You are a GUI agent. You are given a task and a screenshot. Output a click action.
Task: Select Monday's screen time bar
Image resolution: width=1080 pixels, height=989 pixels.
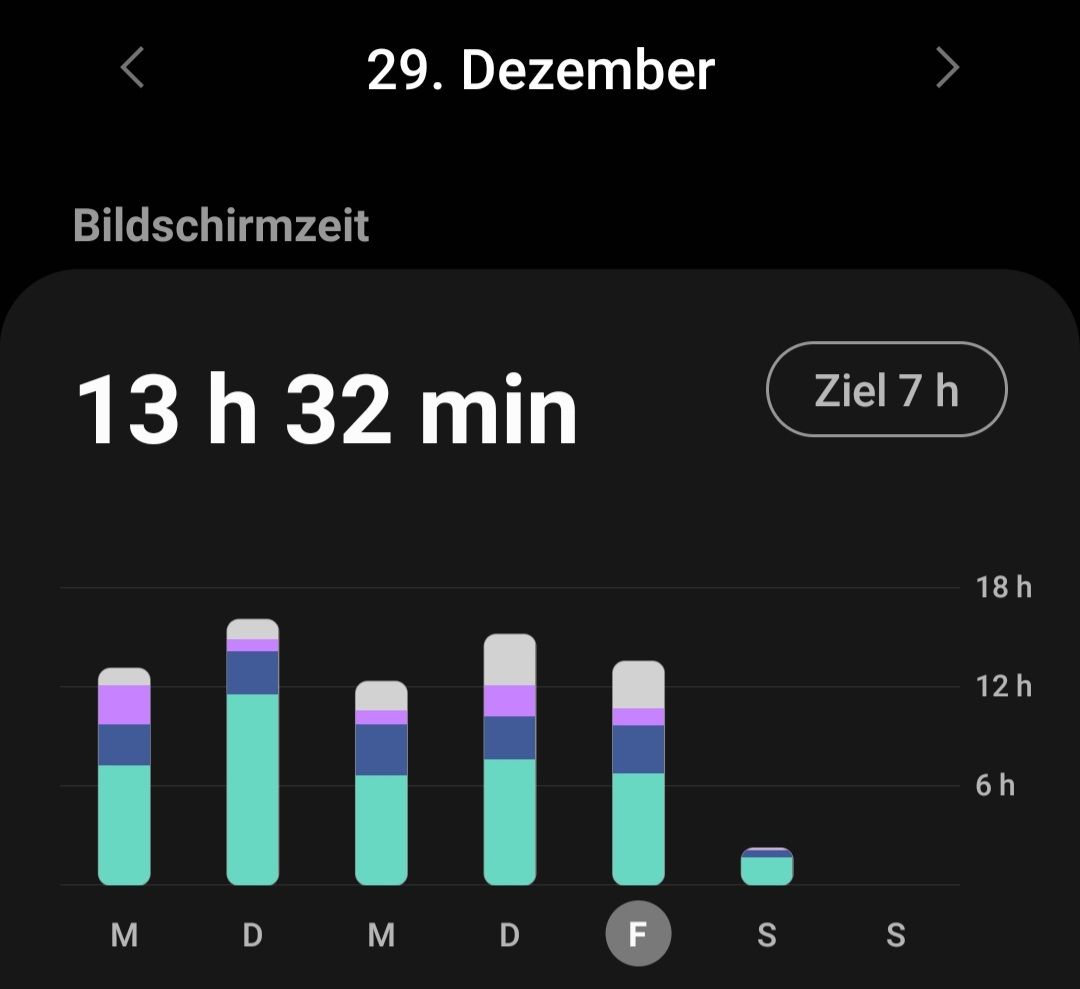click(x=124, y=776)
